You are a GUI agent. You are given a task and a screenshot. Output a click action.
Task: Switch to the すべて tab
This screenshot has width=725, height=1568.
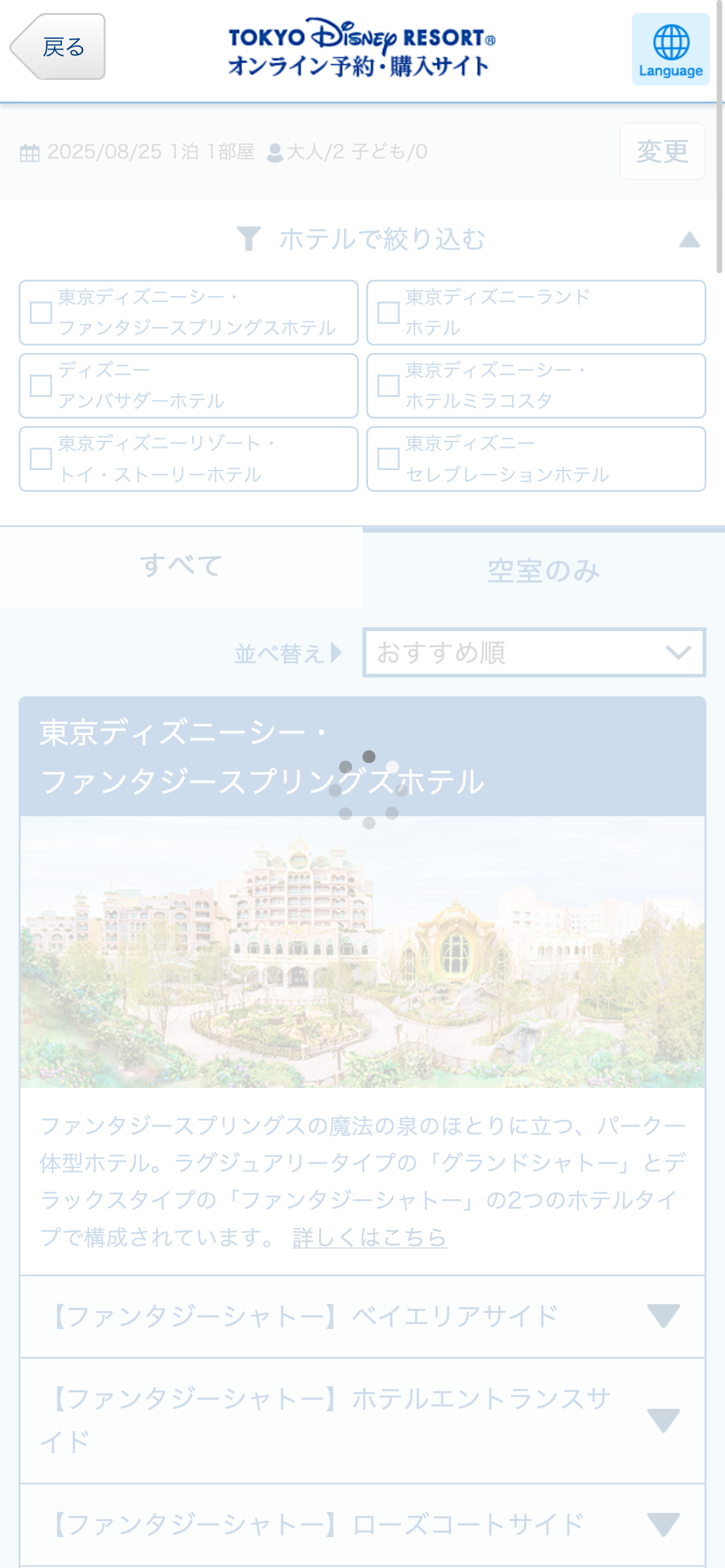coord(181,567)
